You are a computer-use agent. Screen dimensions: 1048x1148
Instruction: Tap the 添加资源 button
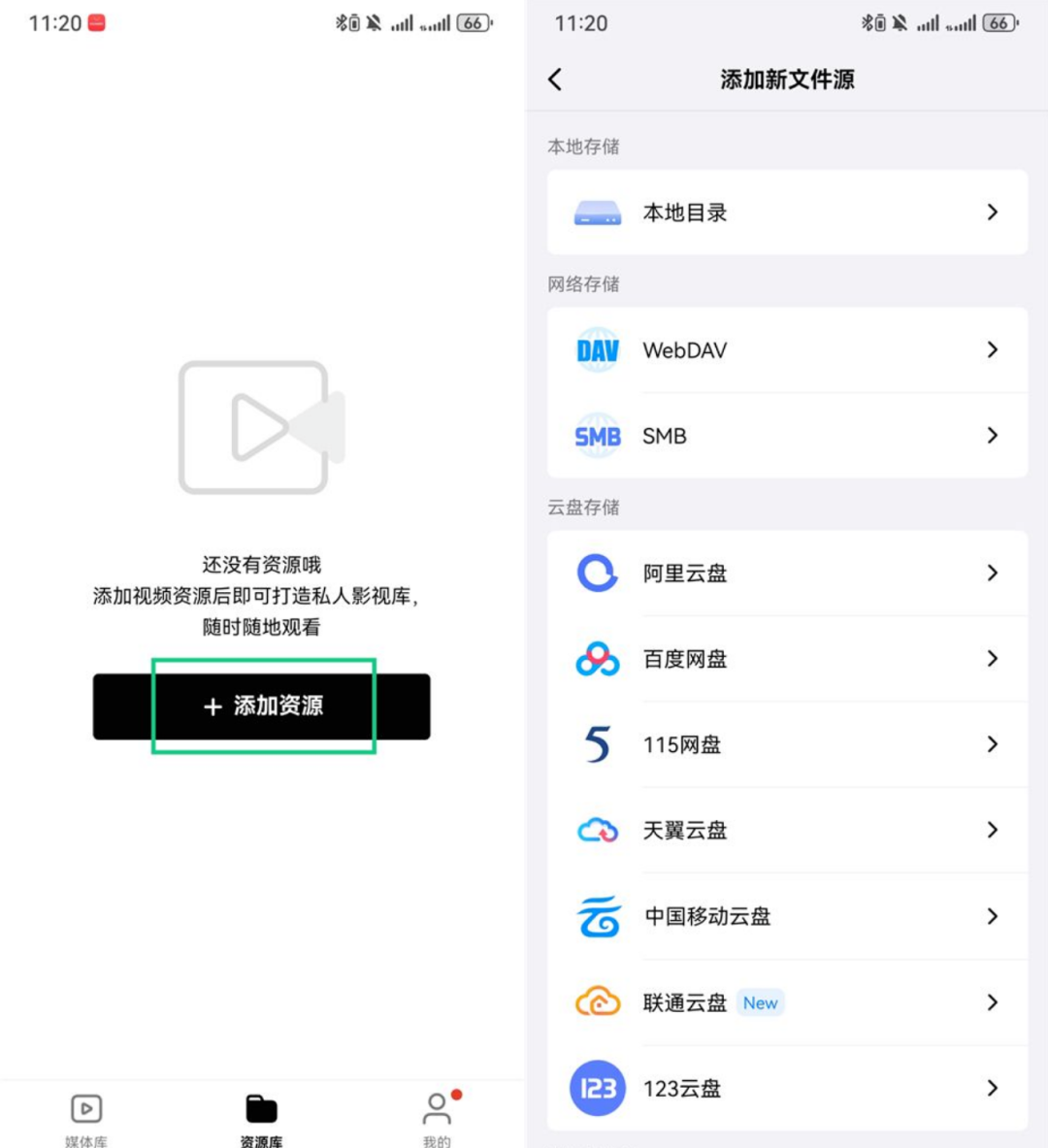[262, 706]
